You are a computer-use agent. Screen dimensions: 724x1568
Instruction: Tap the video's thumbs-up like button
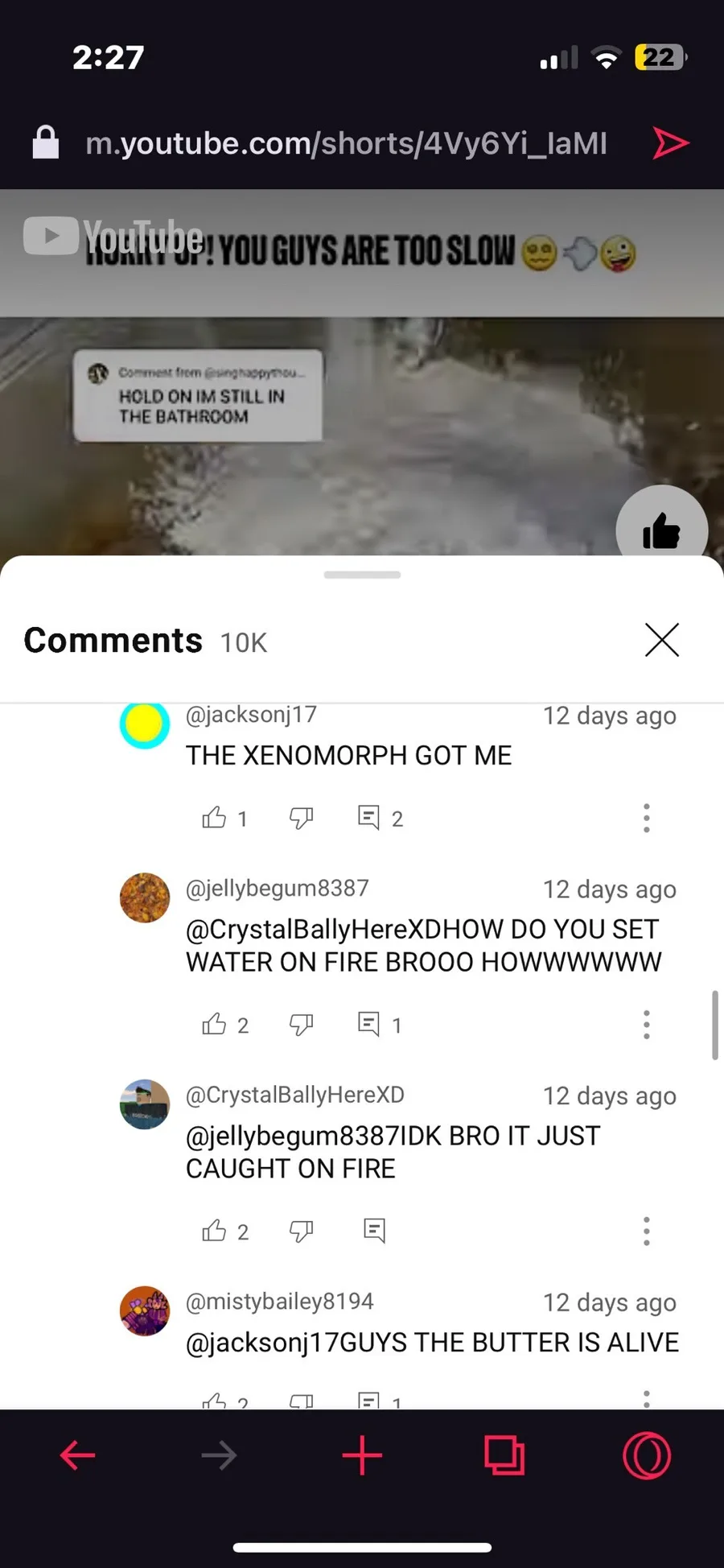(661, 530)
